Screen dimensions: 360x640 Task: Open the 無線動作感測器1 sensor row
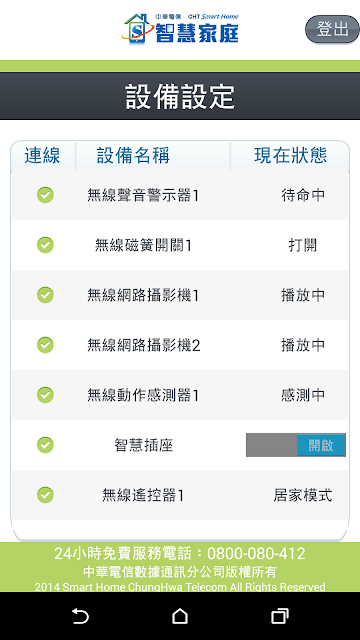[180, 395]
